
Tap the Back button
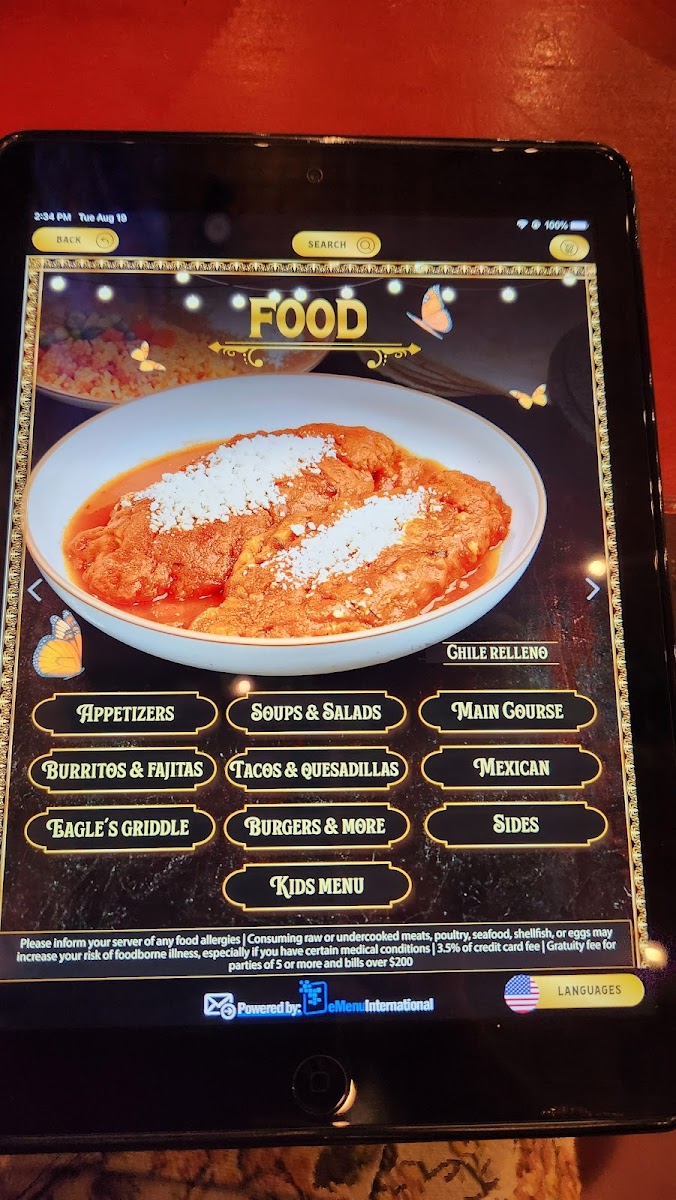click(75, 240)
